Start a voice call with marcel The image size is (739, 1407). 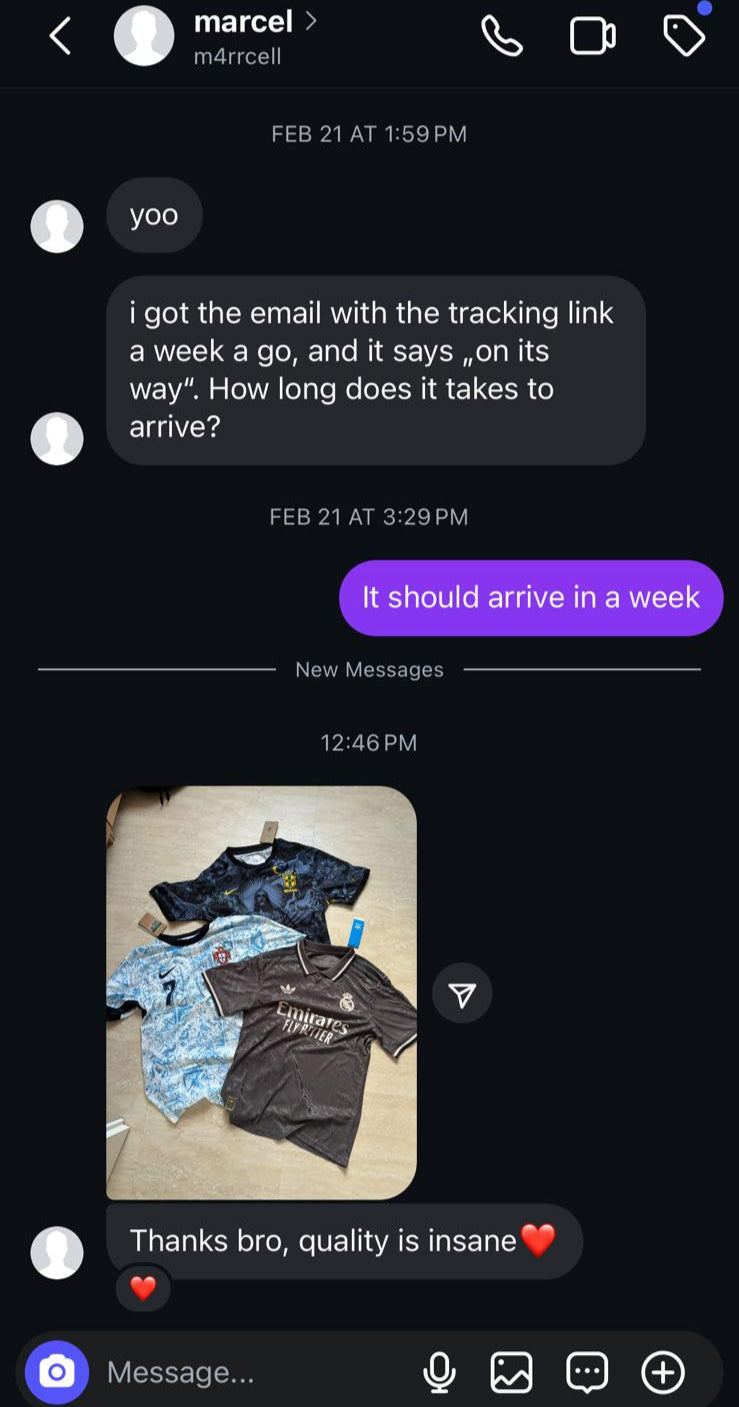503,36
